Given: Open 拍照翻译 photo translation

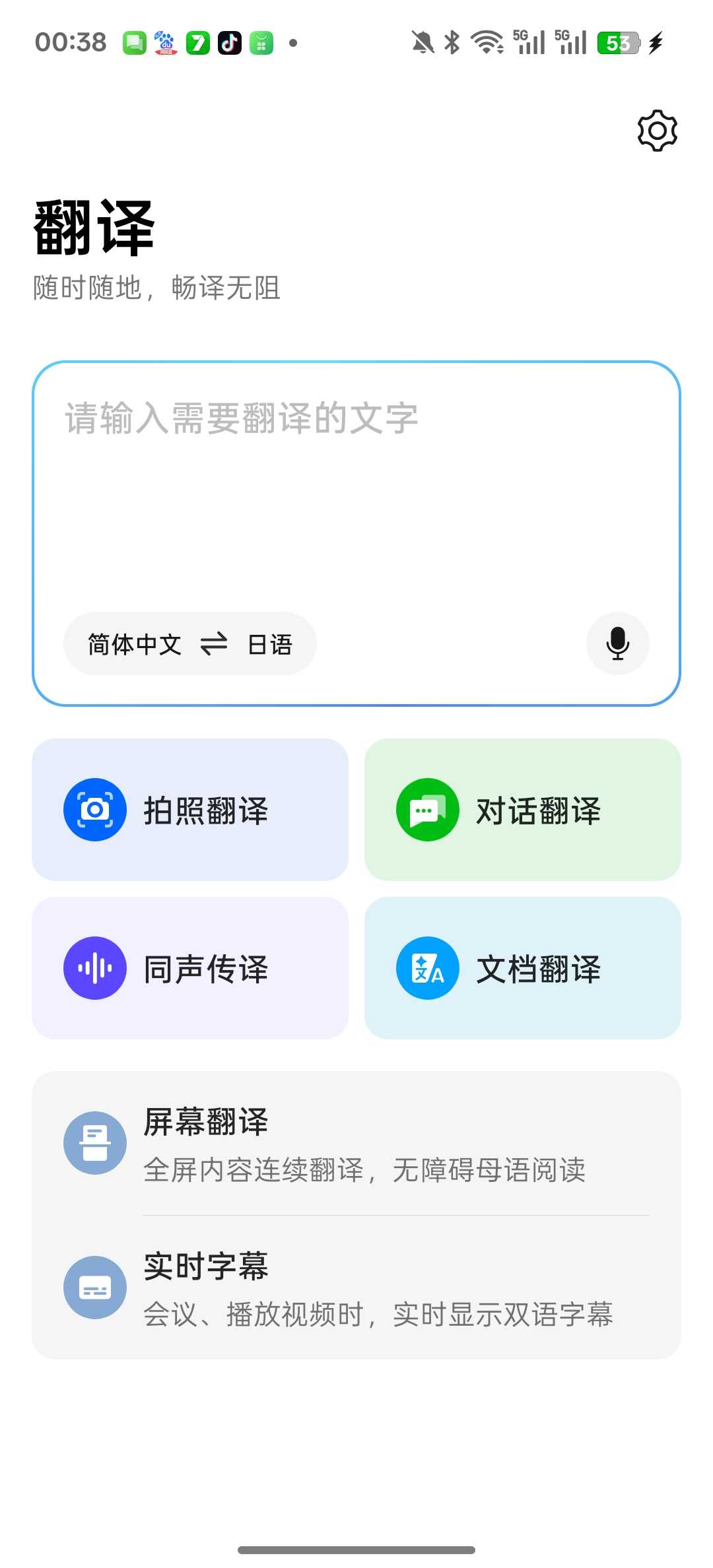Looking at the screenshot, I should (x=190, y=810).
